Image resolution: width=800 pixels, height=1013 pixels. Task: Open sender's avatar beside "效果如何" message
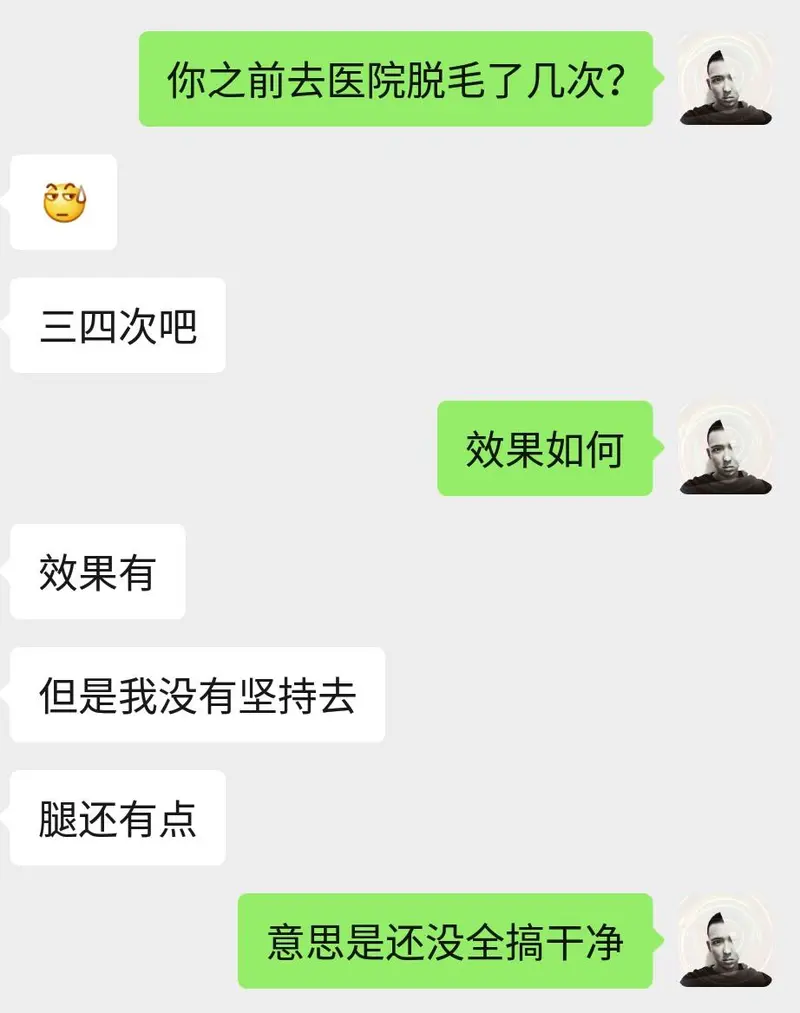[x=725, y=449]
